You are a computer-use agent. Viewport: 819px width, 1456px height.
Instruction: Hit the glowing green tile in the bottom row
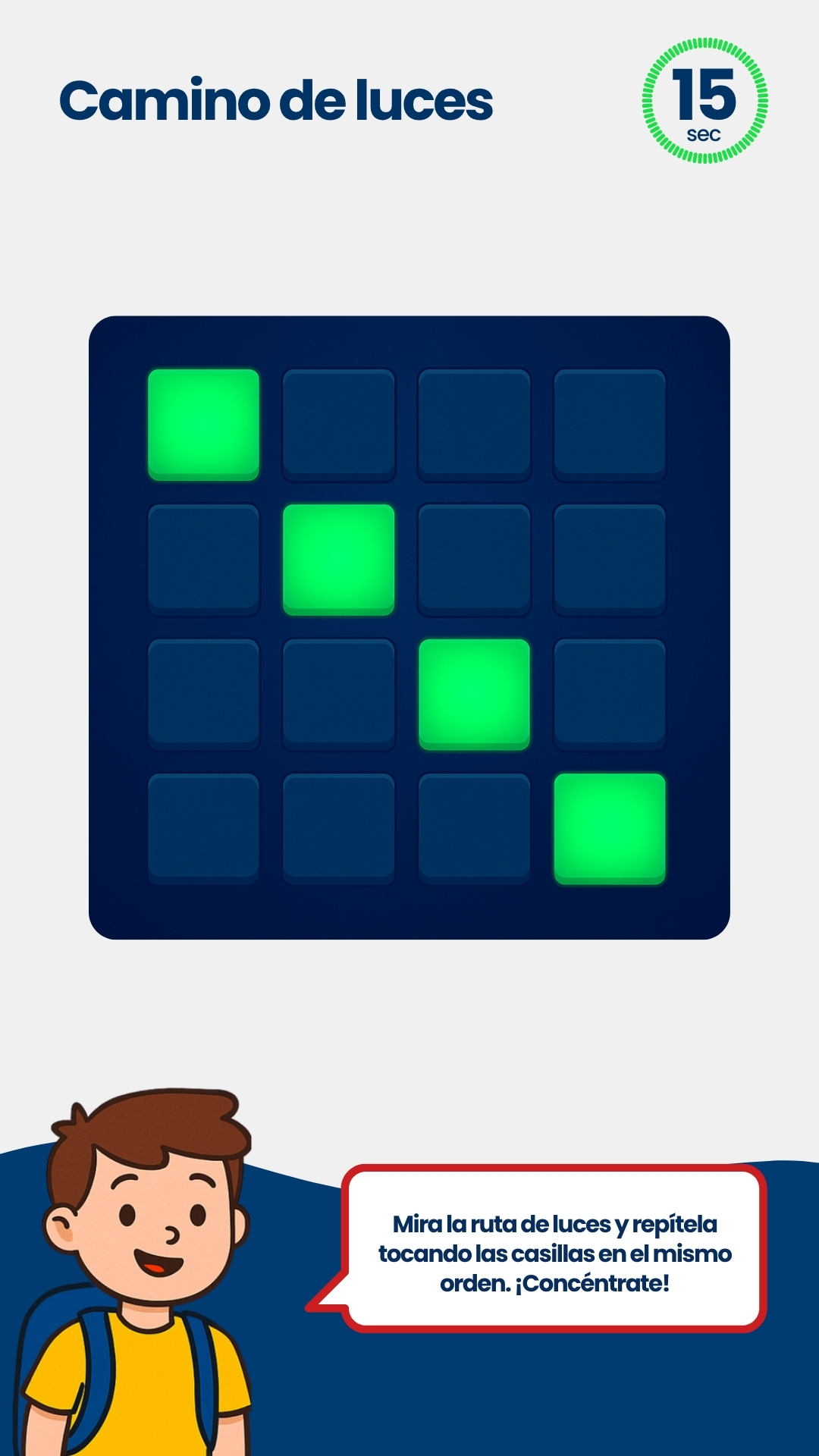tap(610, 829)
